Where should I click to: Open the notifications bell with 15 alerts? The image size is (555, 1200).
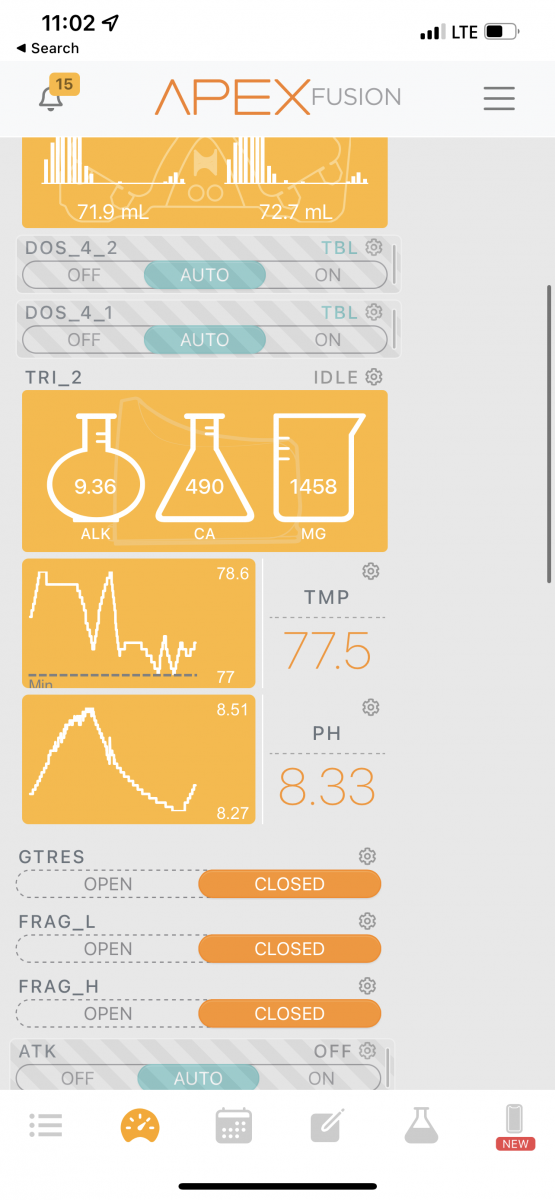point(52,96)
